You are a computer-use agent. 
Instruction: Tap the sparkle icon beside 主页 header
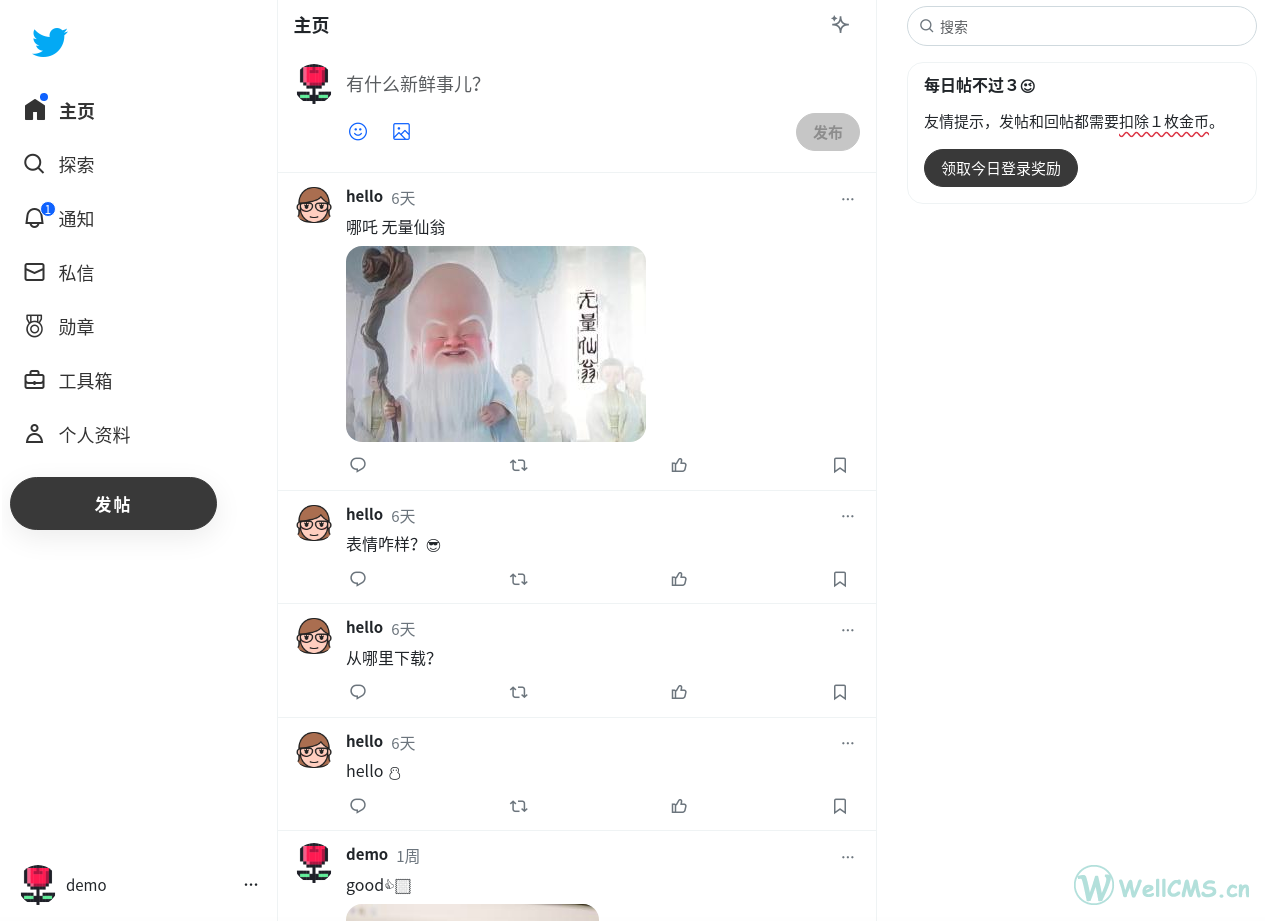[840, 25]
